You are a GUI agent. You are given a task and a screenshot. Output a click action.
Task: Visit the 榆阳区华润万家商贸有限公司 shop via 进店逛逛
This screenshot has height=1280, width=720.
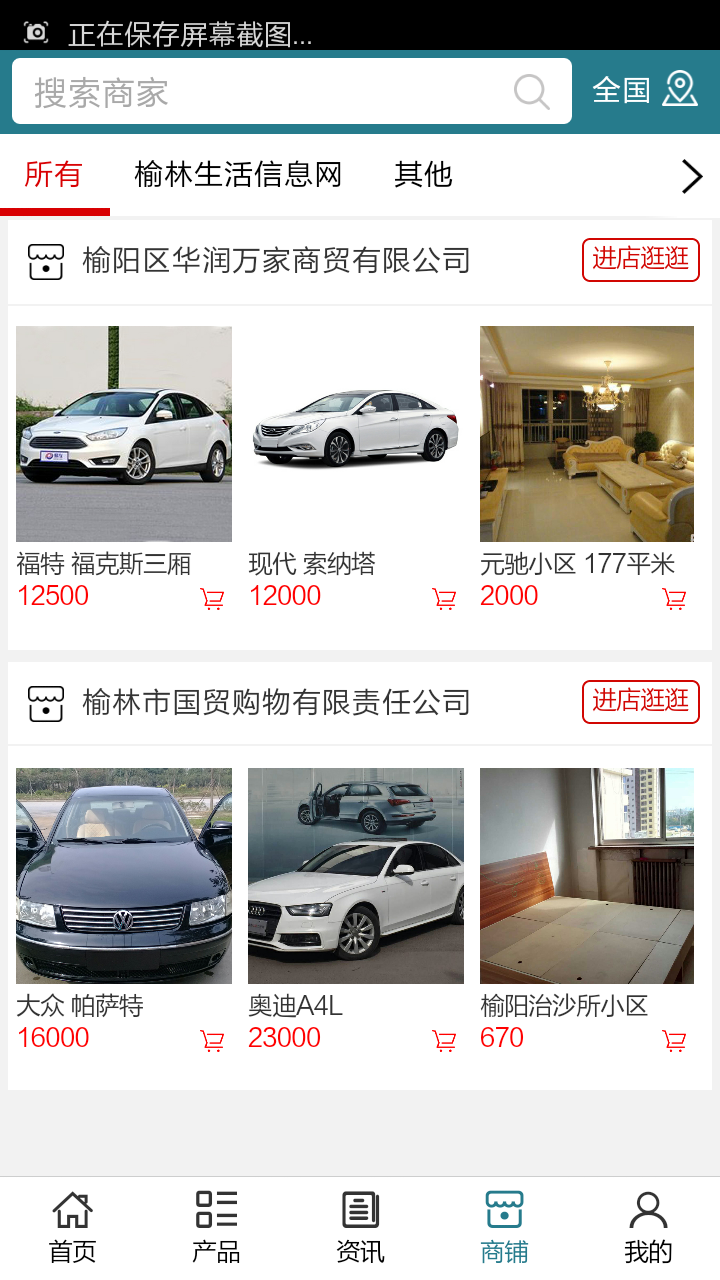pyautogui.click(x=640, y=260)
